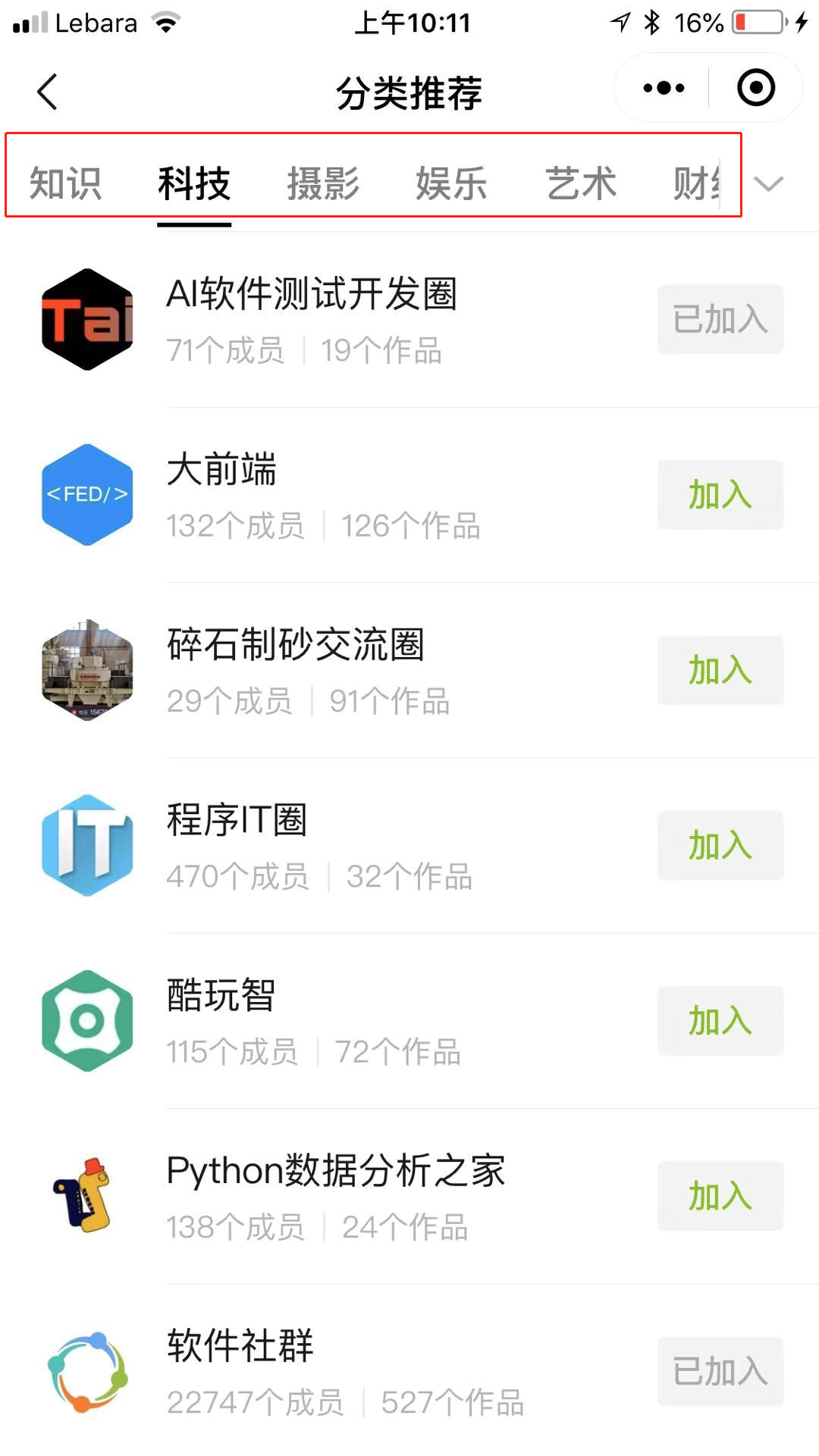Viewport: 819px width, 1456px height.
Task: Close the mini program via circle icon
Action: (x=755, y=89)
